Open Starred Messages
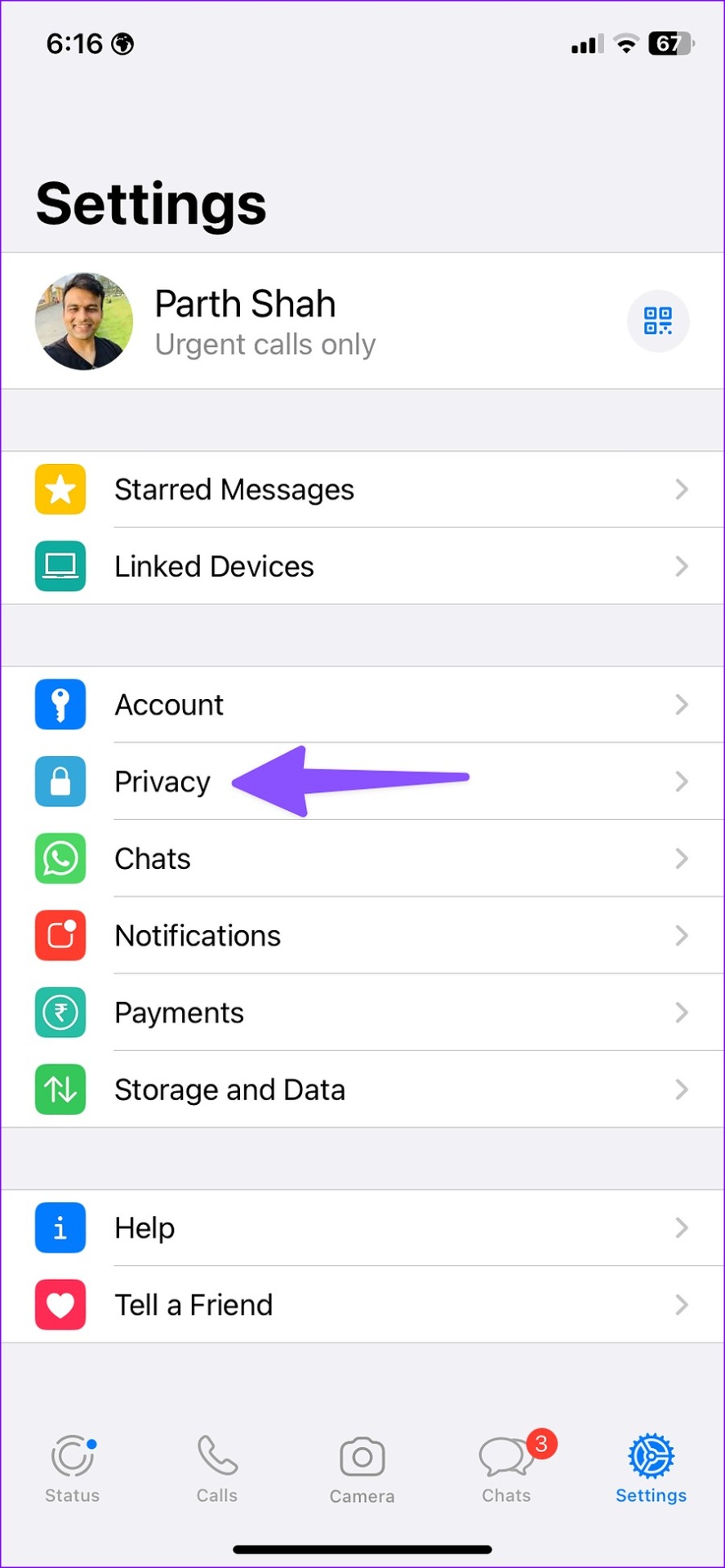 point(362,489)
